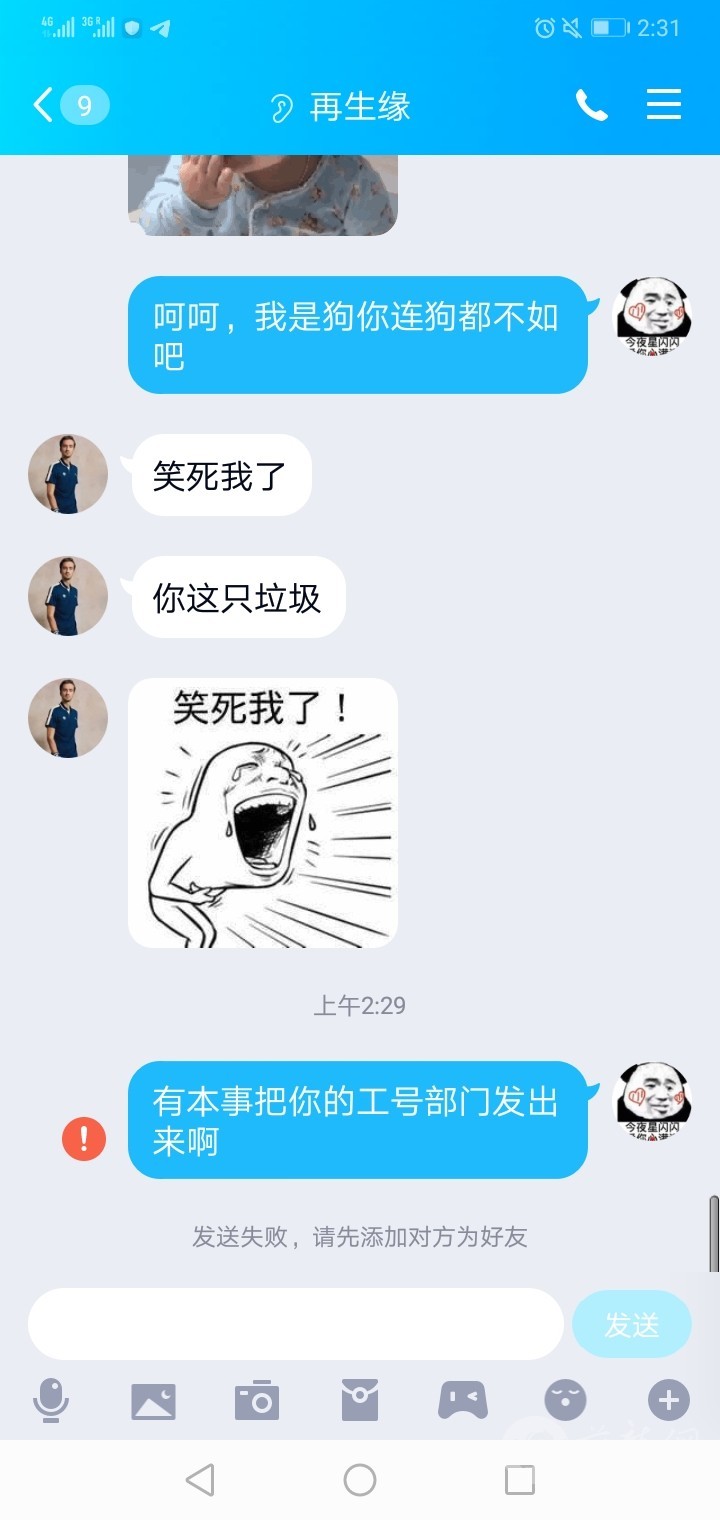Open the game controller panel

pos(463,1400)
